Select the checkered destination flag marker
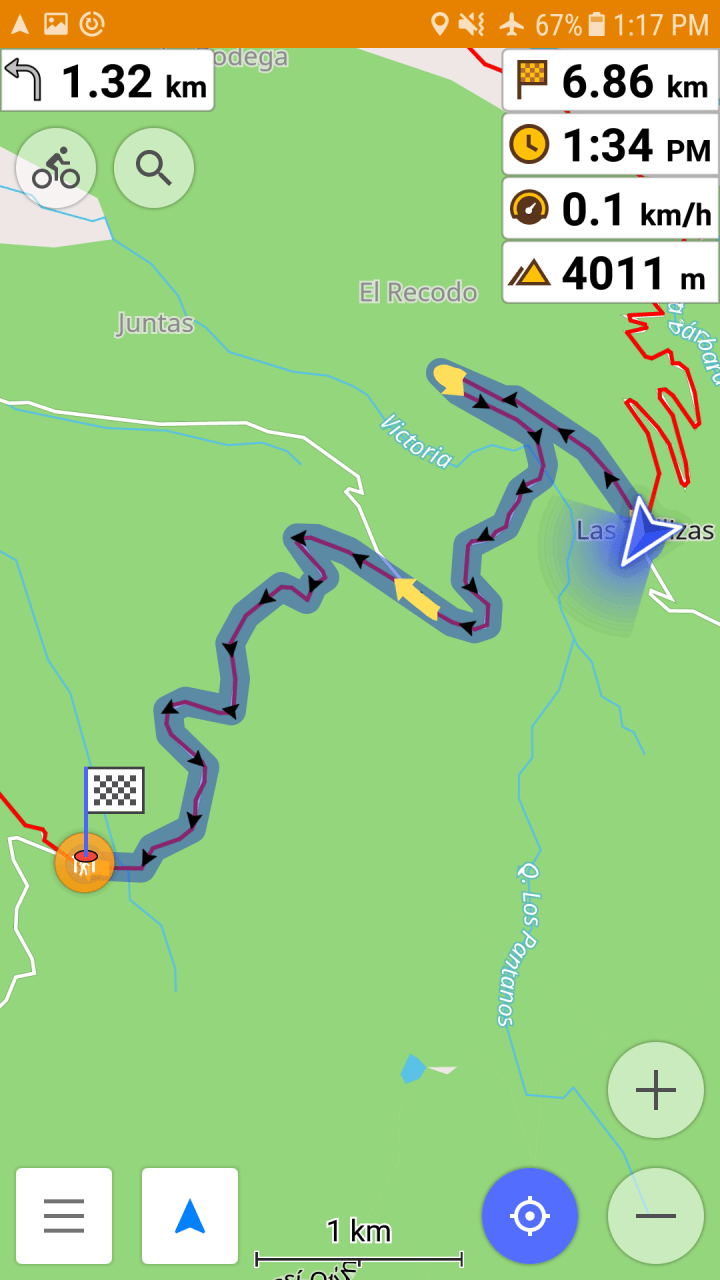720x1280 pixels. pyautogui.click(x=114, y=791)
